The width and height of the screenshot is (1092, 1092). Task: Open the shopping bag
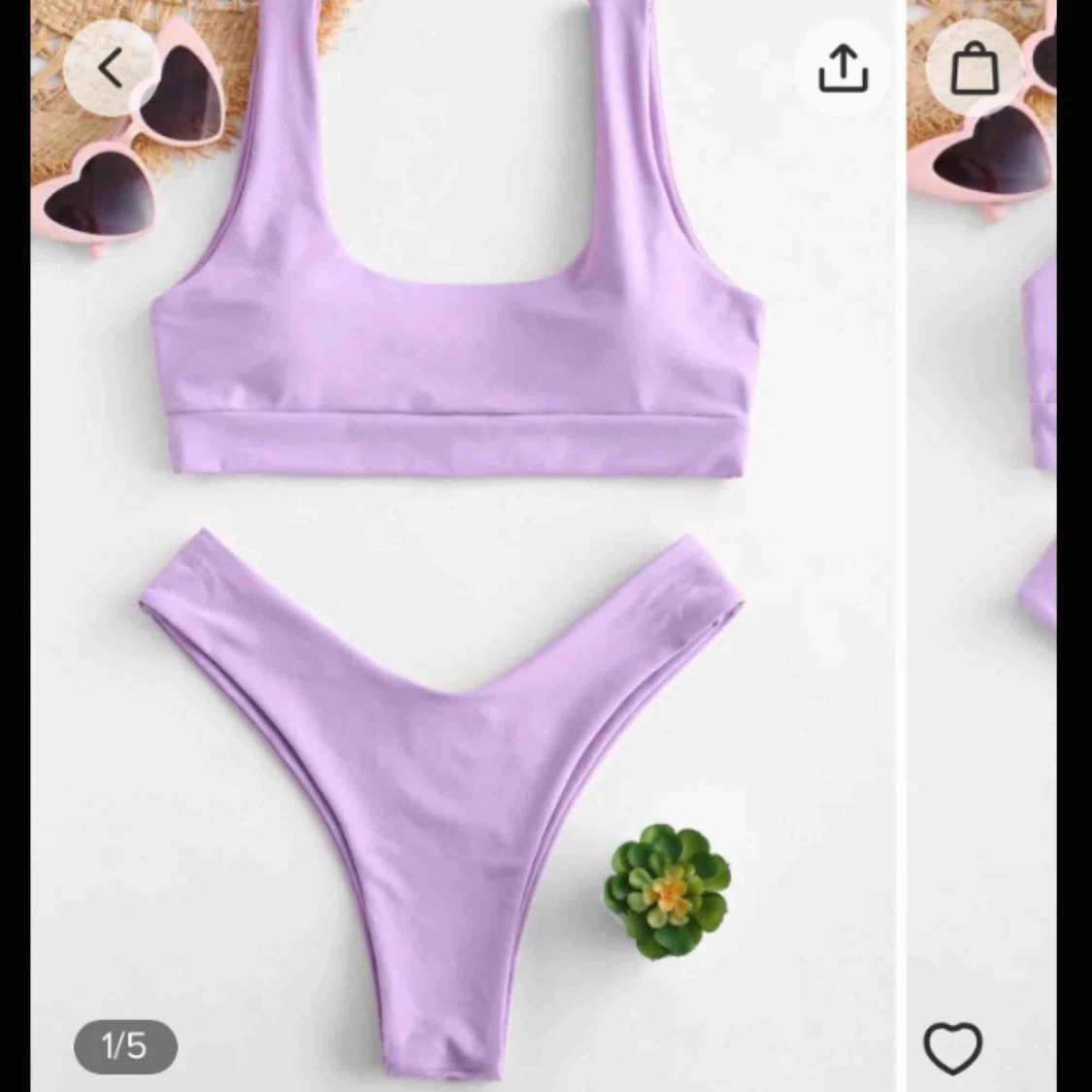pyautogui.click(x=974, y=69)
